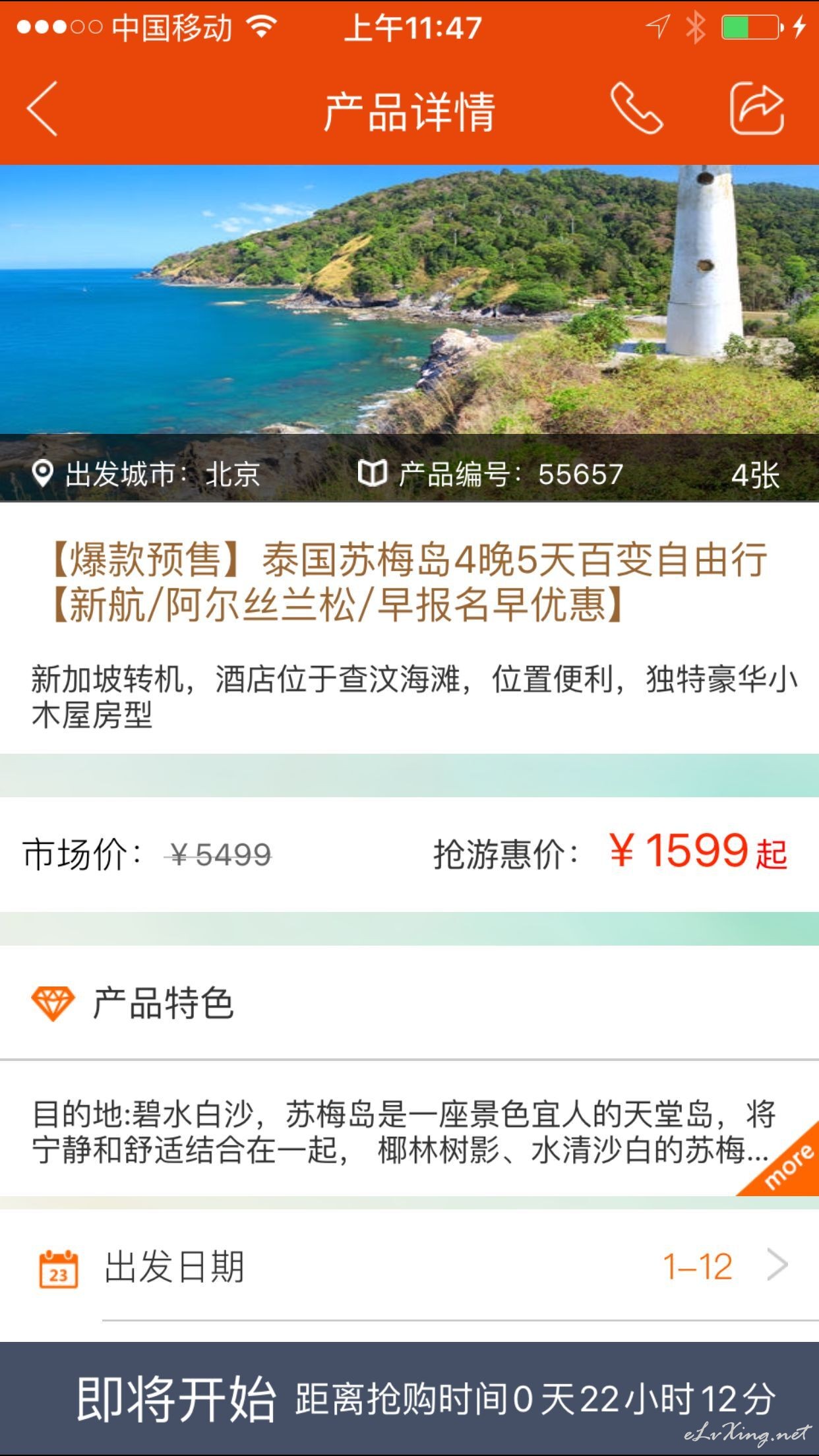Call customer service via phone icon
Image resolution: width=819 pixels, height=1456 pixels.
pyautogui.click(x=636, y=109)
